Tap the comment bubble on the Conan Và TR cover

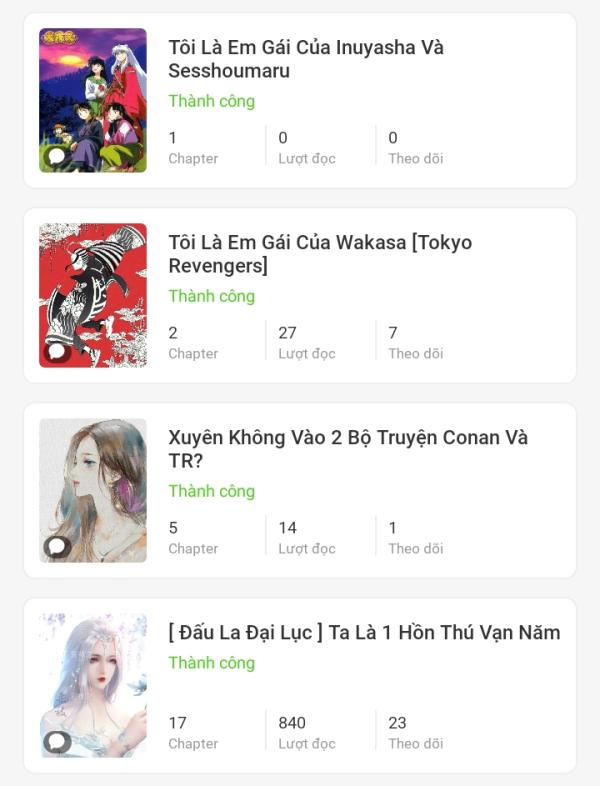click(57, 546)
